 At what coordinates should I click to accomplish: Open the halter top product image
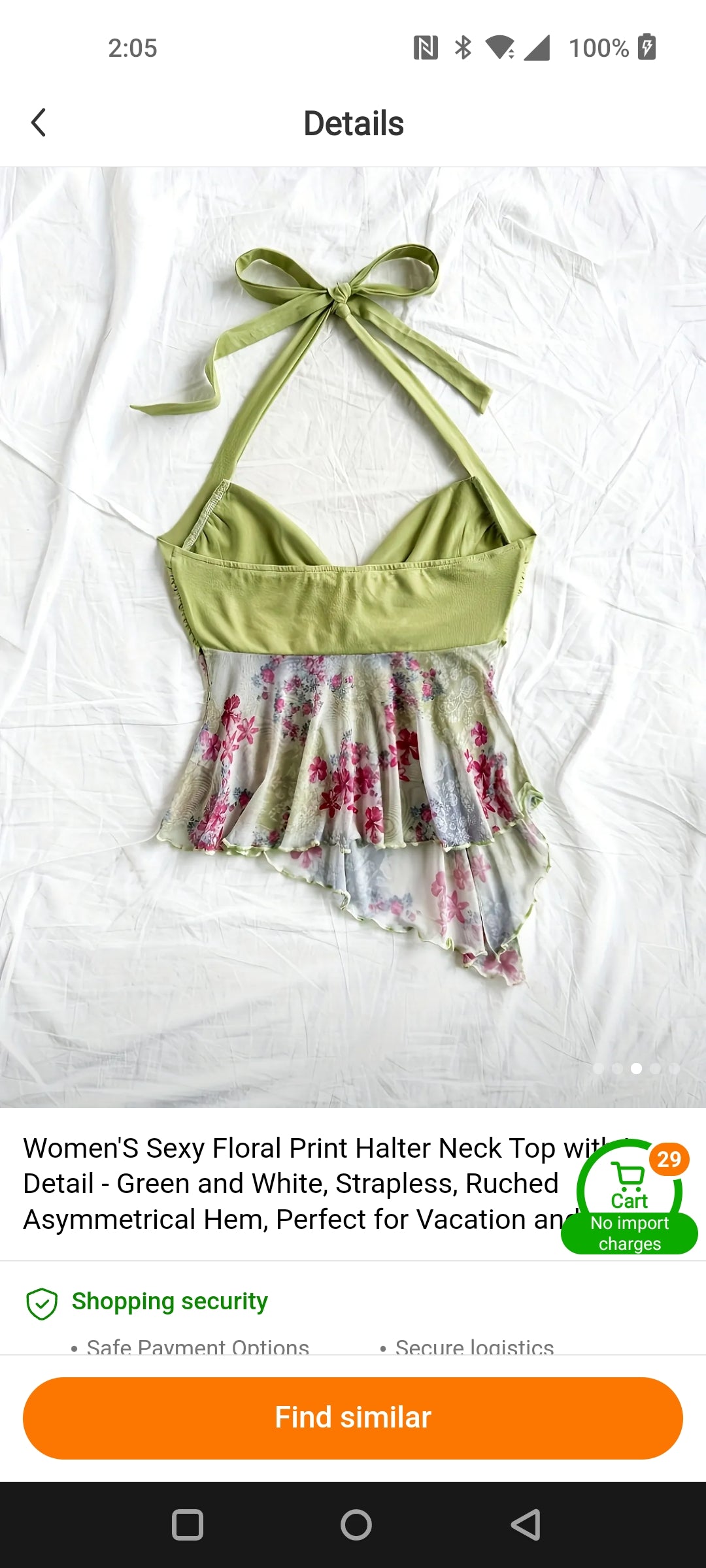353,637
